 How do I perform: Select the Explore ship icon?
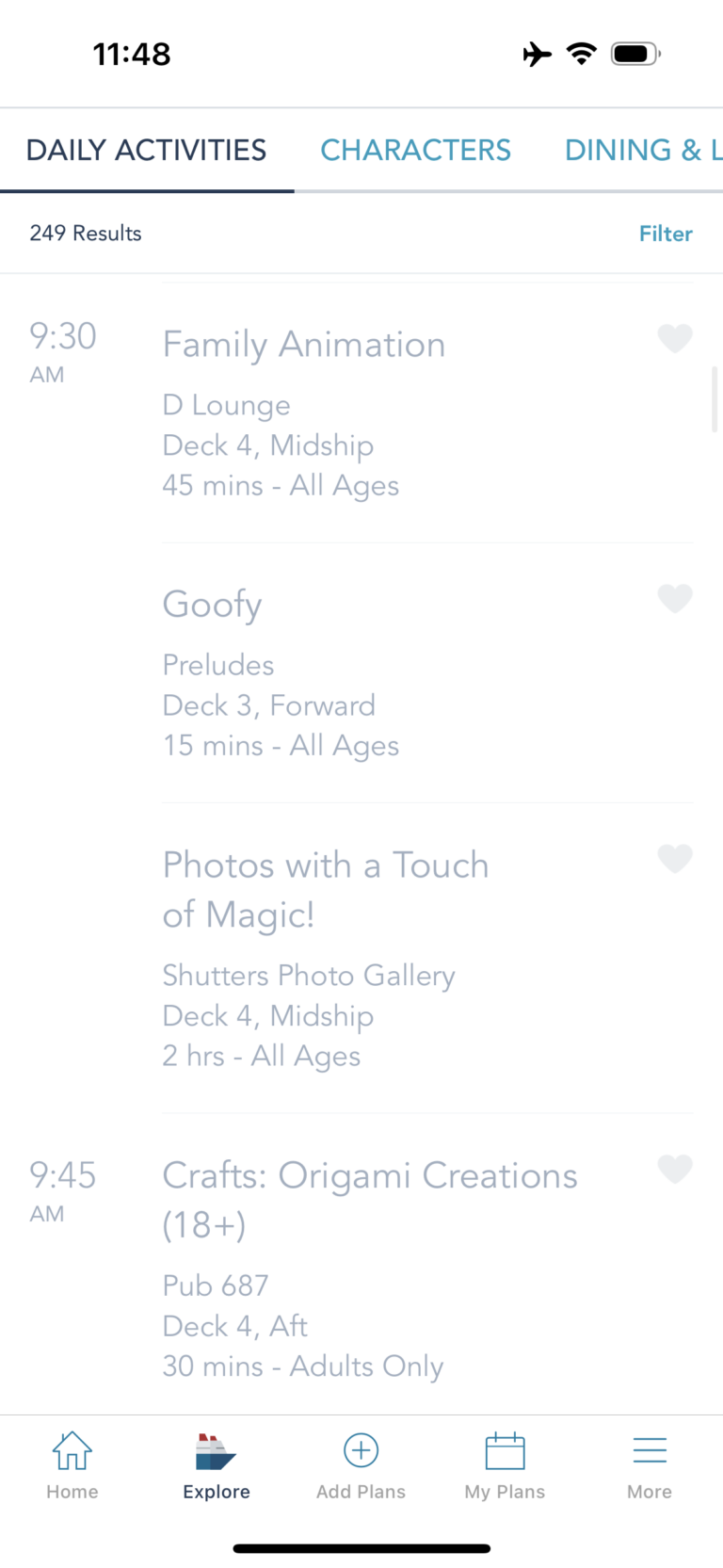[216, 1464]
